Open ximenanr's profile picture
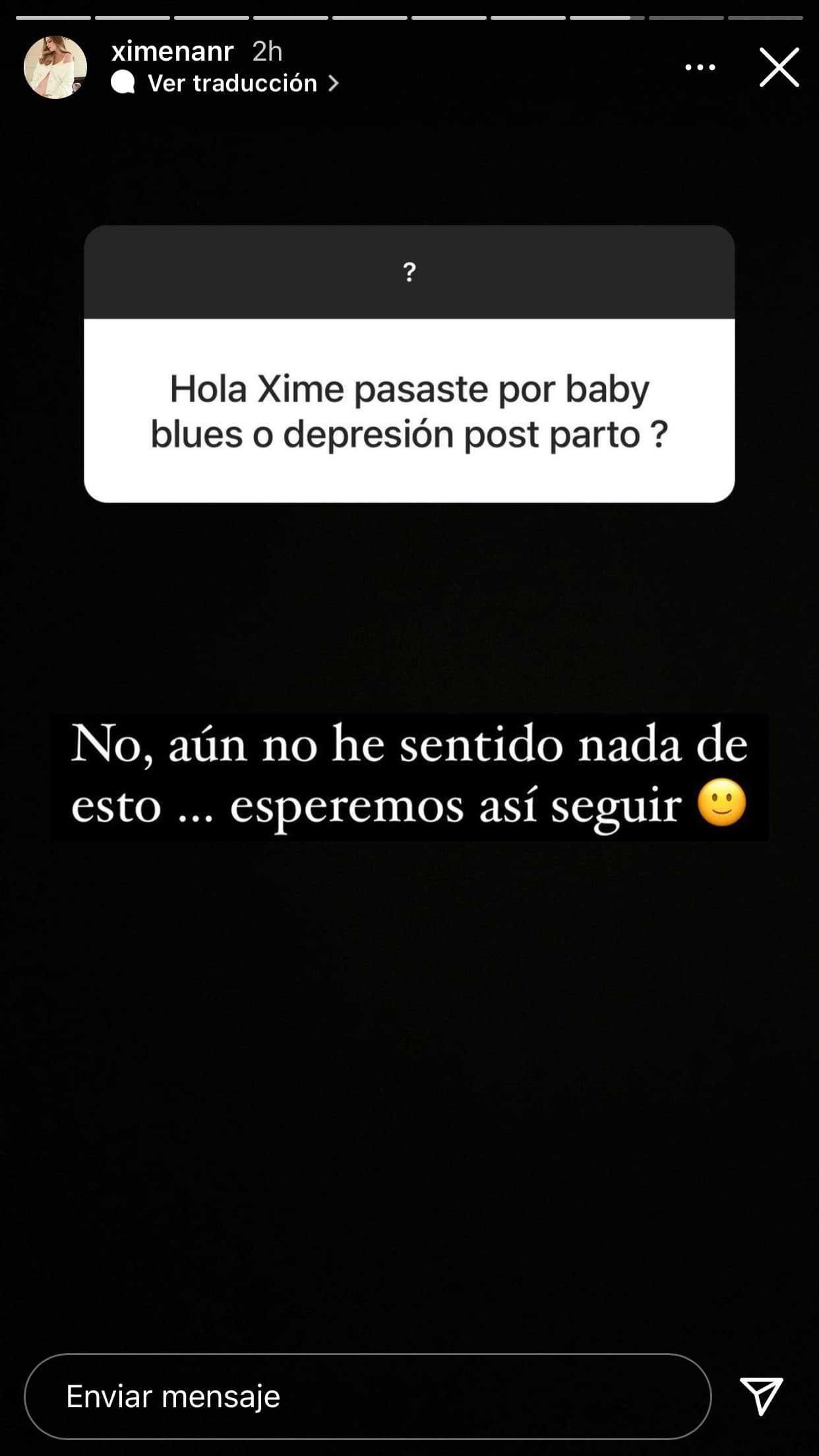The height and width of the screenshot is (1456, 819). click(59, 66)
